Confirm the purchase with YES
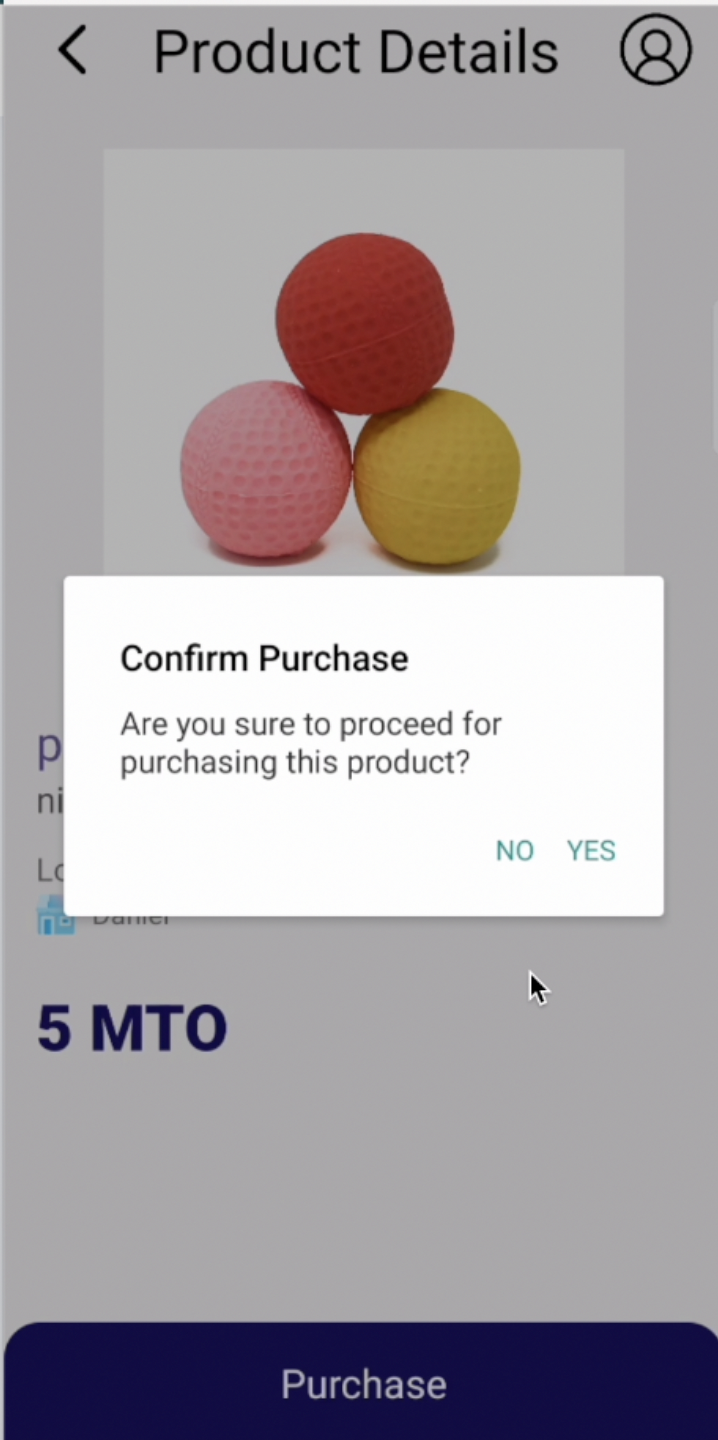 [x=591, y=850]
